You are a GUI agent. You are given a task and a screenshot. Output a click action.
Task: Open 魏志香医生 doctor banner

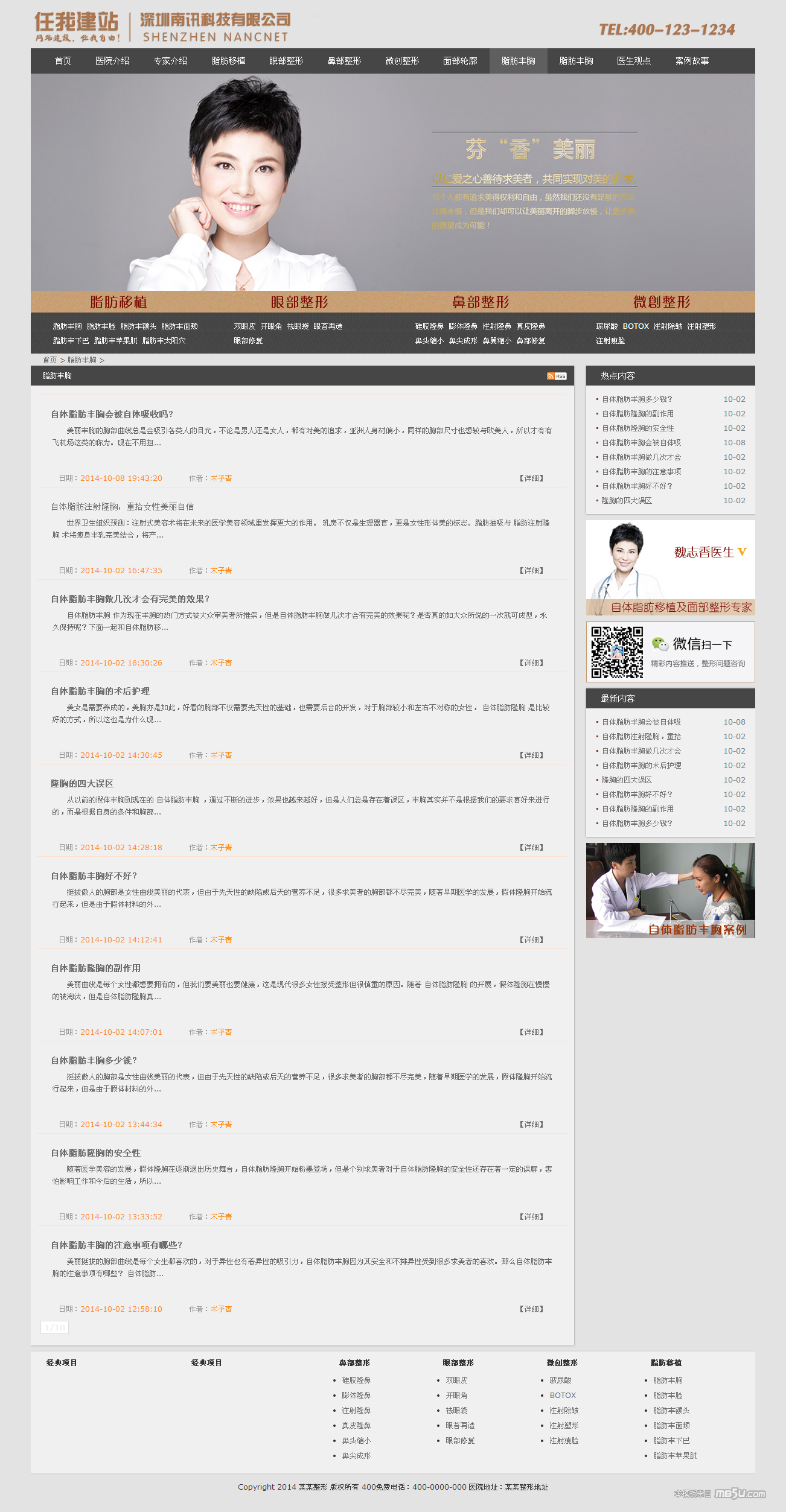[x=670, y=567]
